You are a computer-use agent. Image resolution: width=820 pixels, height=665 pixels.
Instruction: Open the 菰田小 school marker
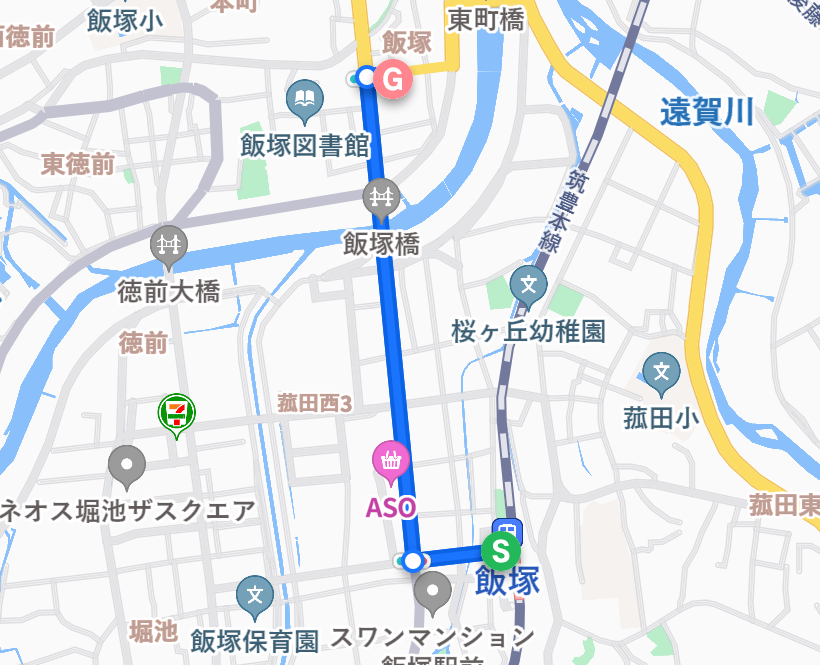(x=661, y=373)
